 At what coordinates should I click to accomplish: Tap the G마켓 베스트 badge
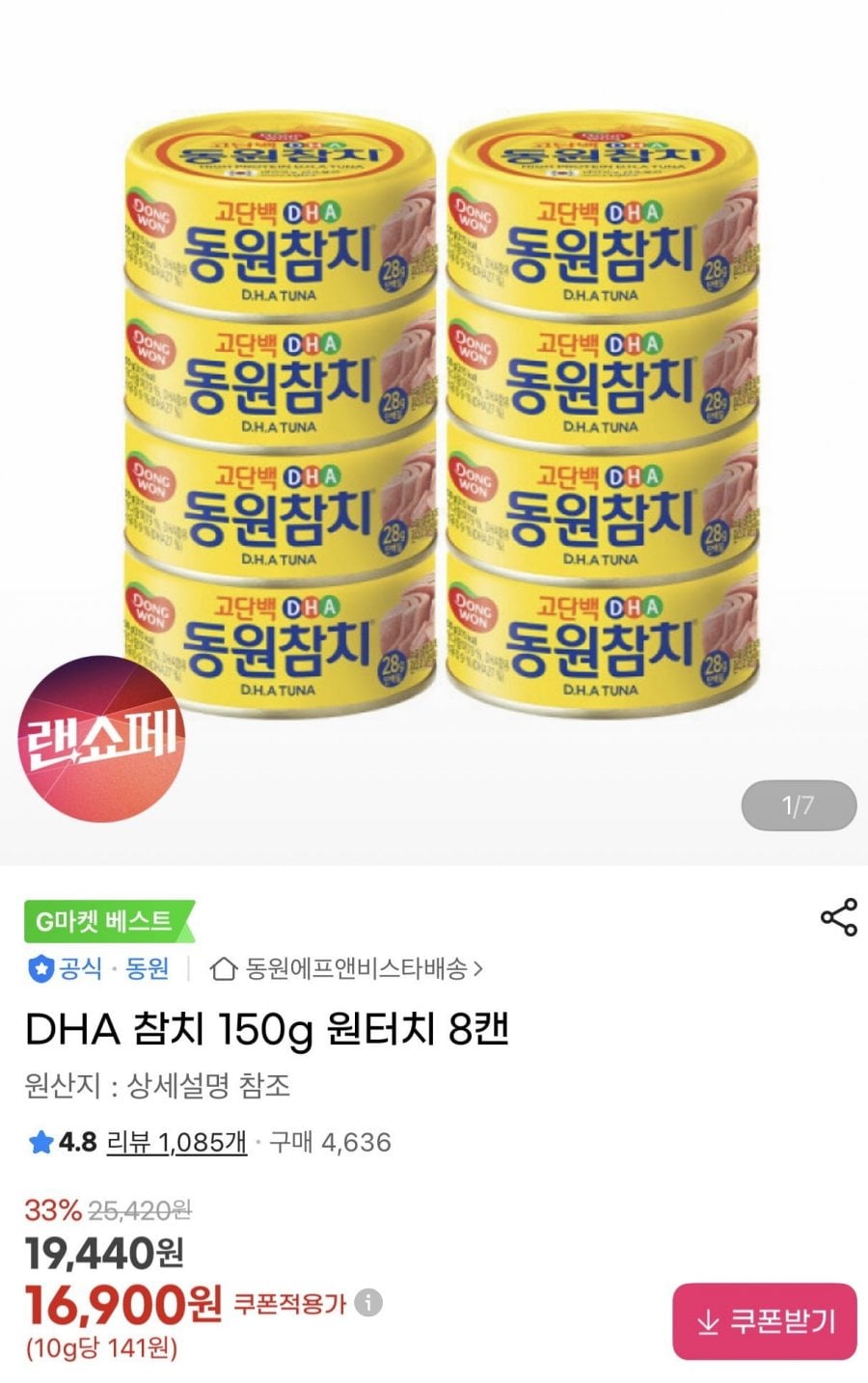tap(106, 921)
